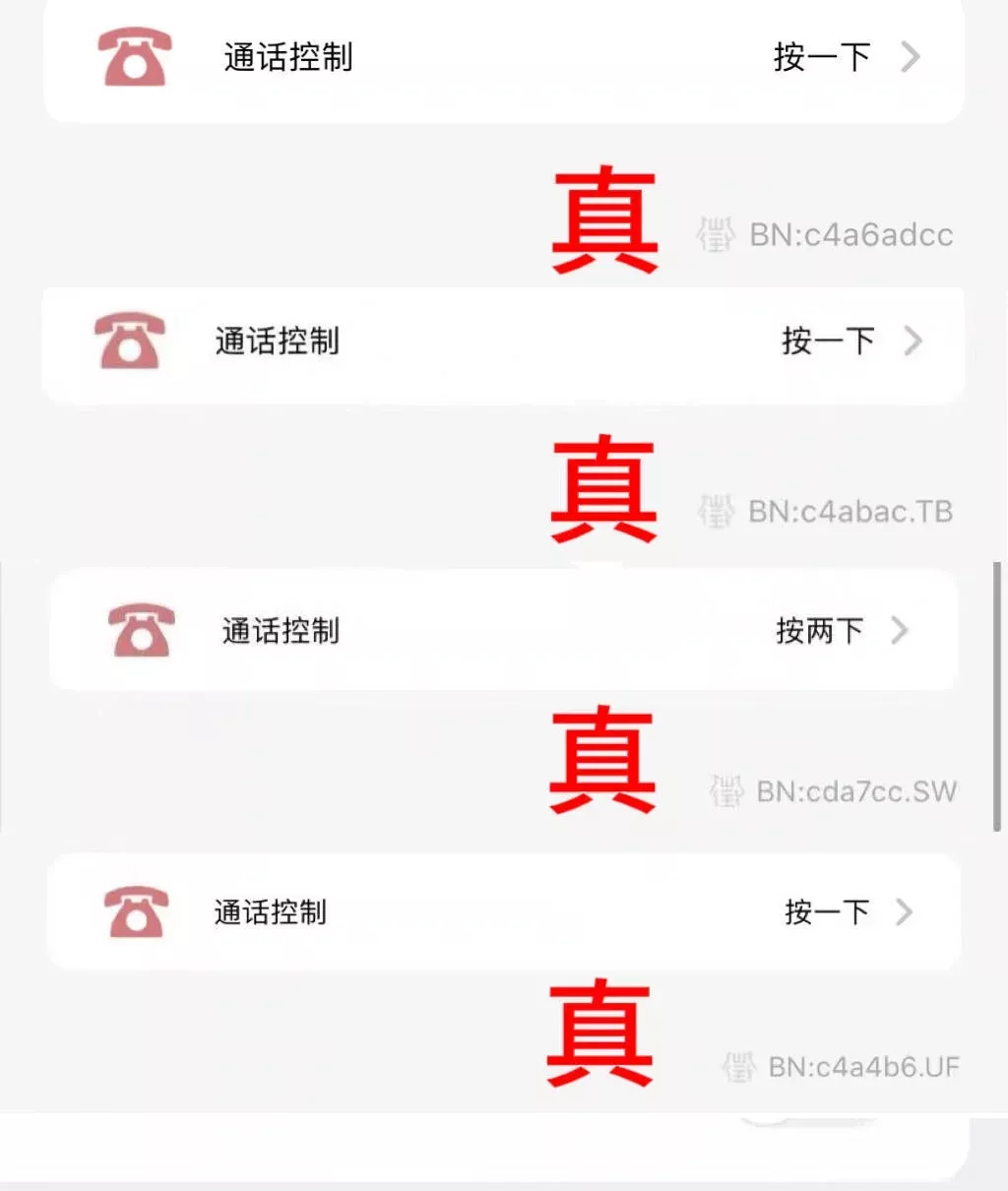This screenshot has height=1191, width=1008.
Task: Open the 按一下 option in the first row
Action: [822, 57]
